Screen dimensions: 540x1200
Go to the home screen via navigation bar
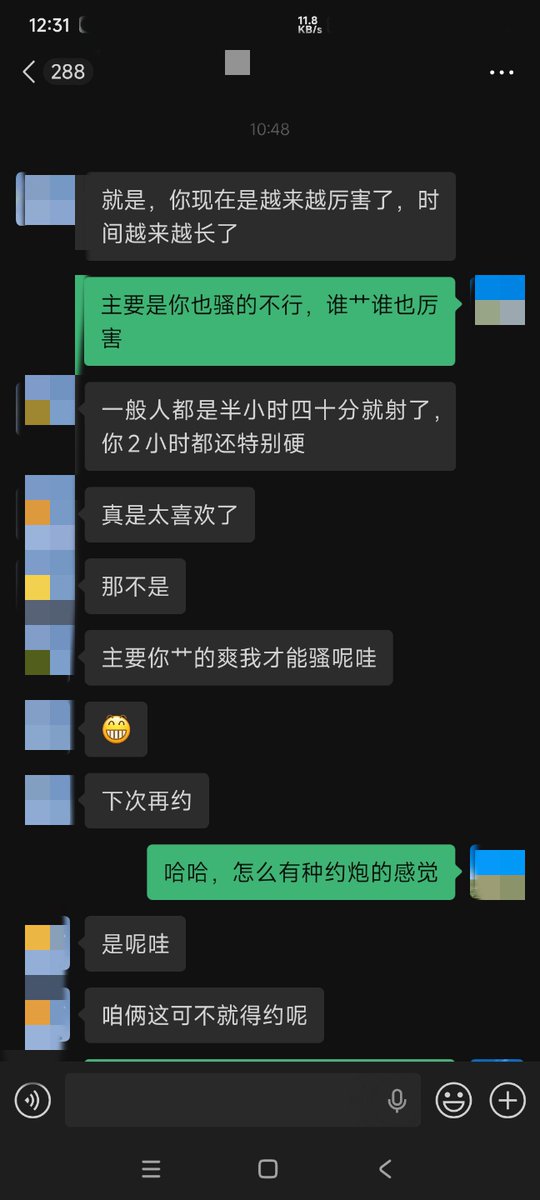coord(268,1168)
